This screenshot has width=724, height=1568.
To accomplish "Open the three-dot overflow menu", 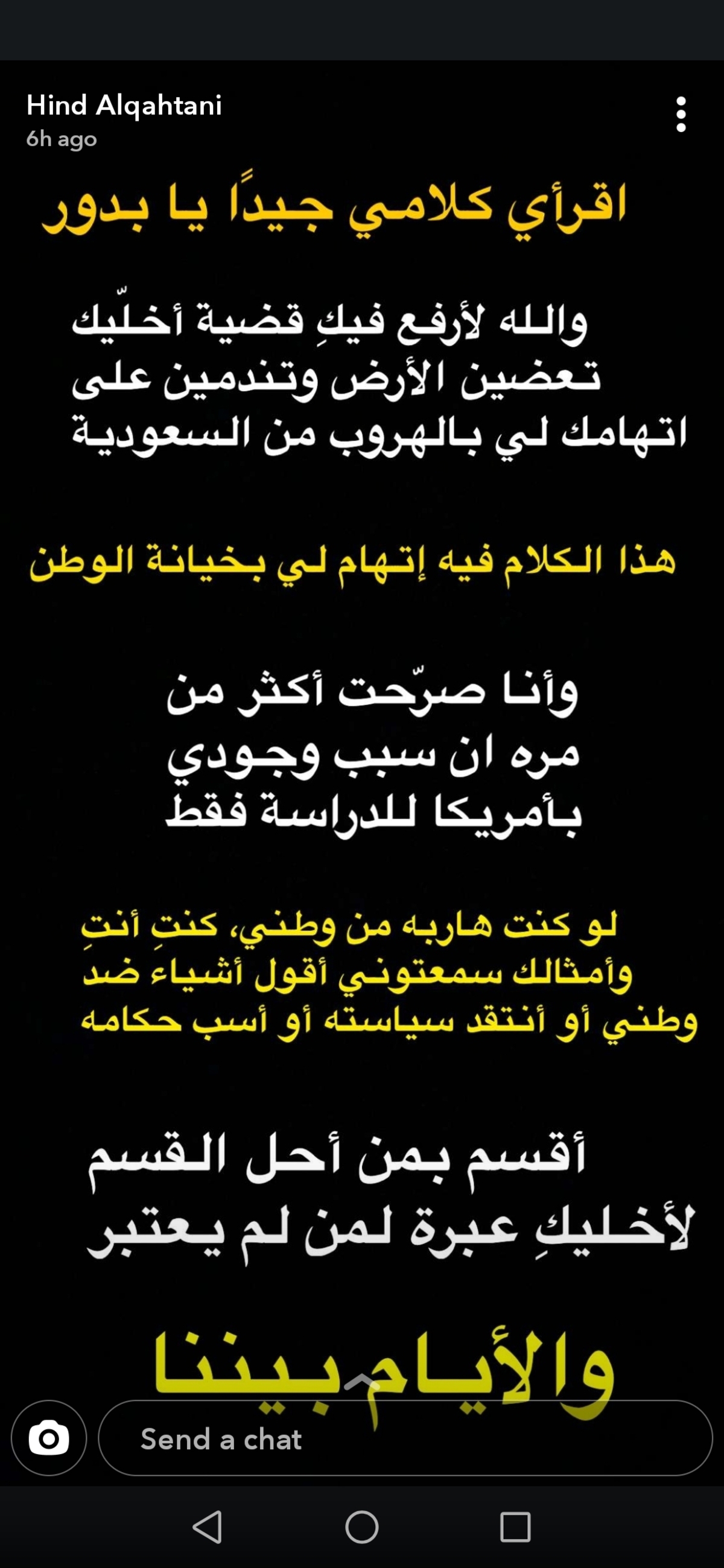I will 681,114.
